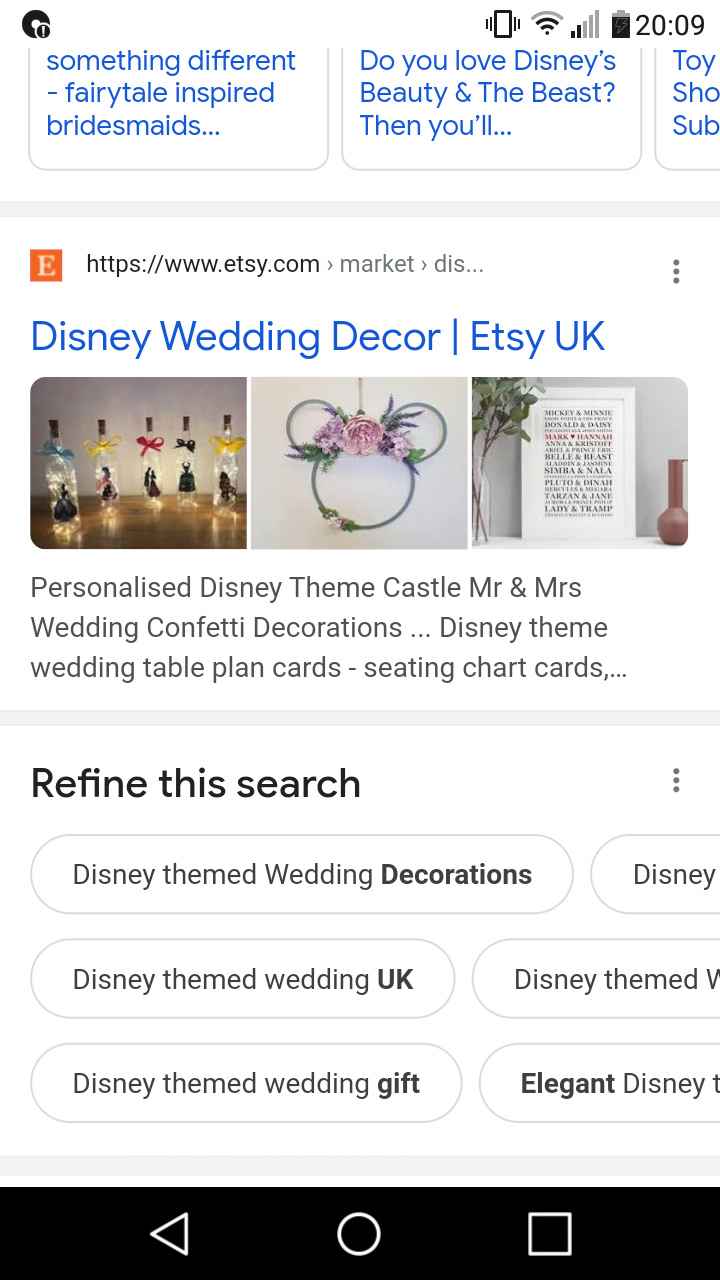
Task: Select the Disney themed wedding gift suggestion
Action: coord(246,1083)
